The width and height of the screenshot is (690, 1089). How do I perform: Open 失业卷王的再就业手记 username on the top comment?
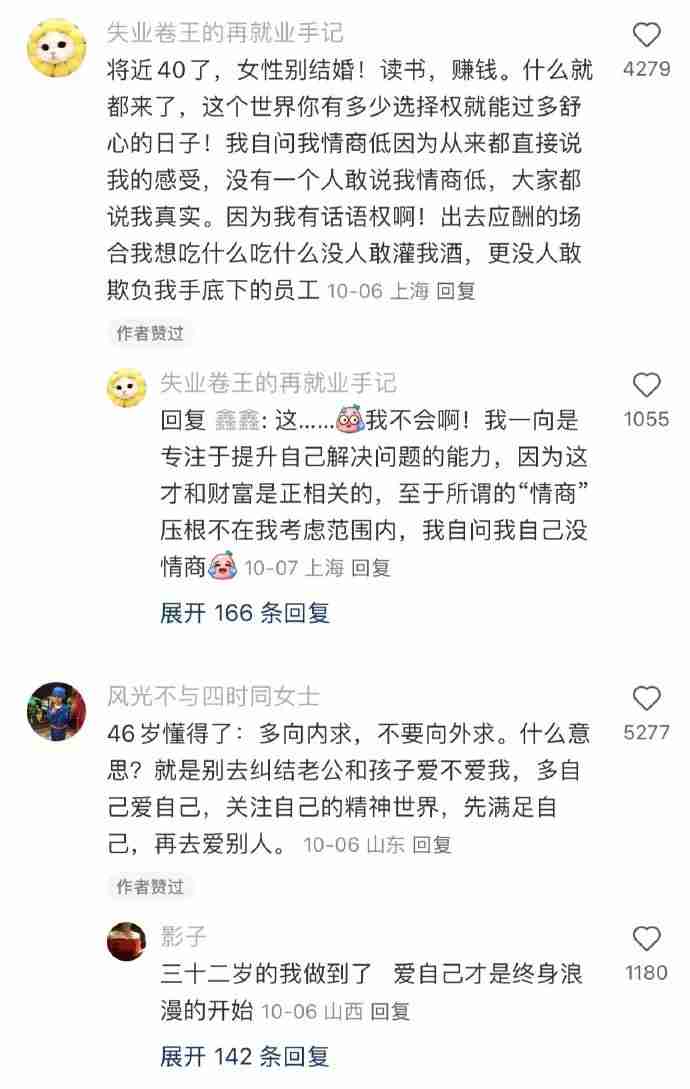pyautogui.click(x=225, y=33)
